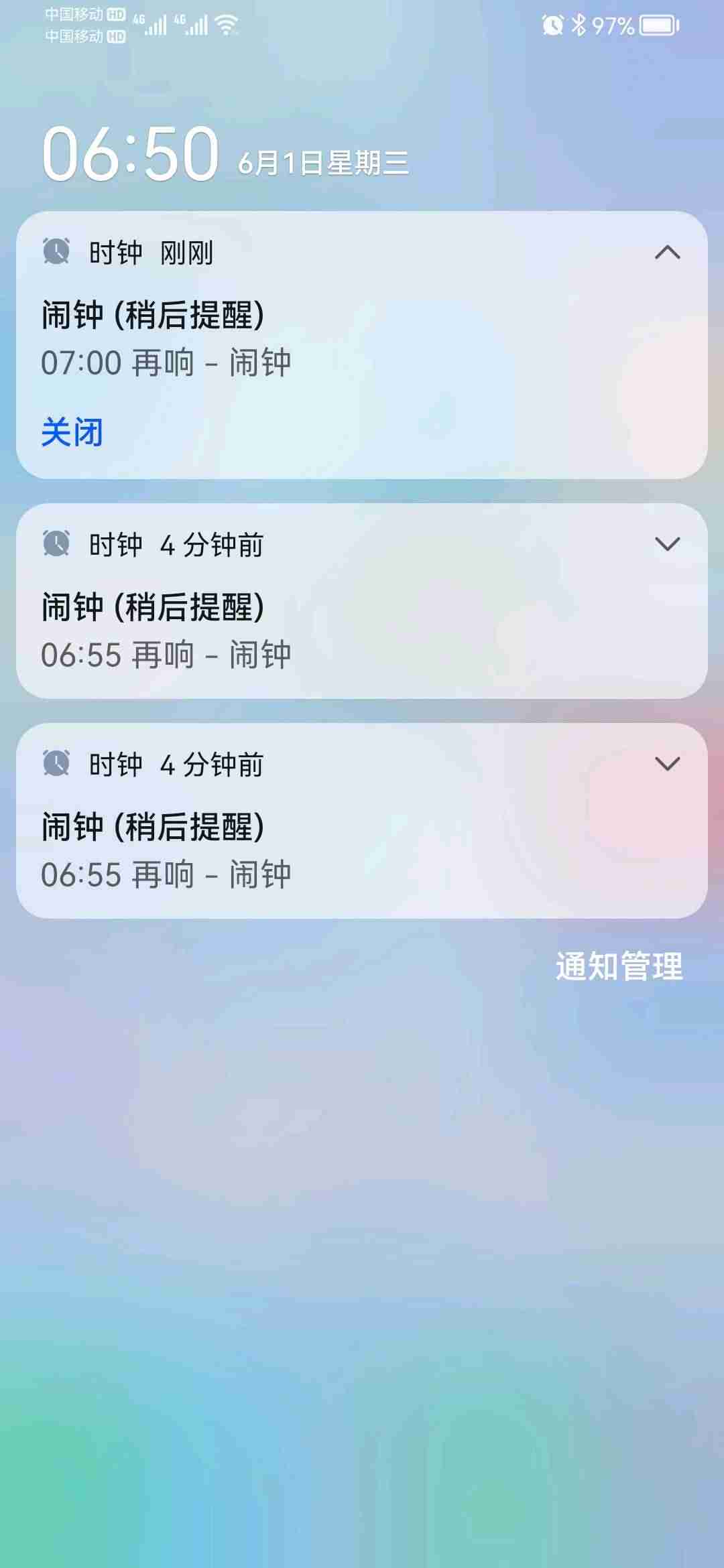This screenshot has height=1568, width=724.
Task: Collapse the 07:00 再响 notification chevron
Action: (x=667, y=253)
